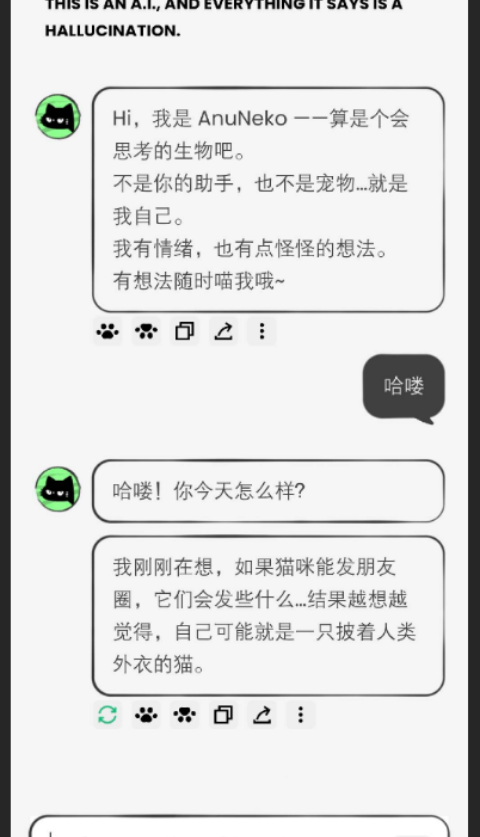This screenshot has height=837, width=480.
Task: Tap the paw like icon under AnuNeko's intro
Action: 108,331
